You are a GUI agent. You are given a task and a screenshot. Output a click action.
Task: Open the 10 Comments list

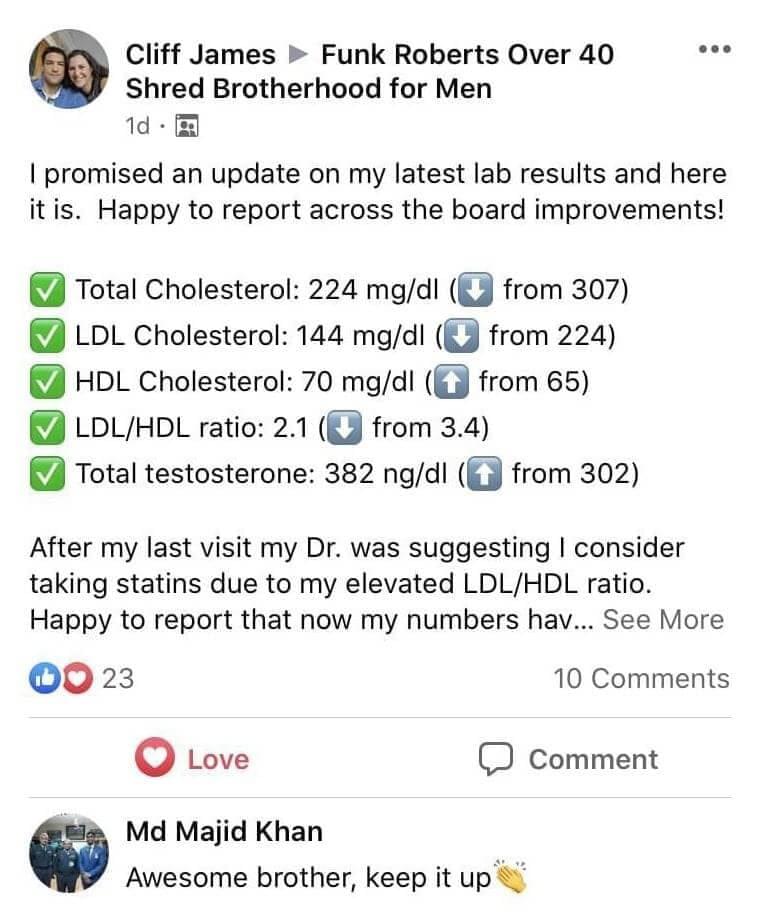641,678
